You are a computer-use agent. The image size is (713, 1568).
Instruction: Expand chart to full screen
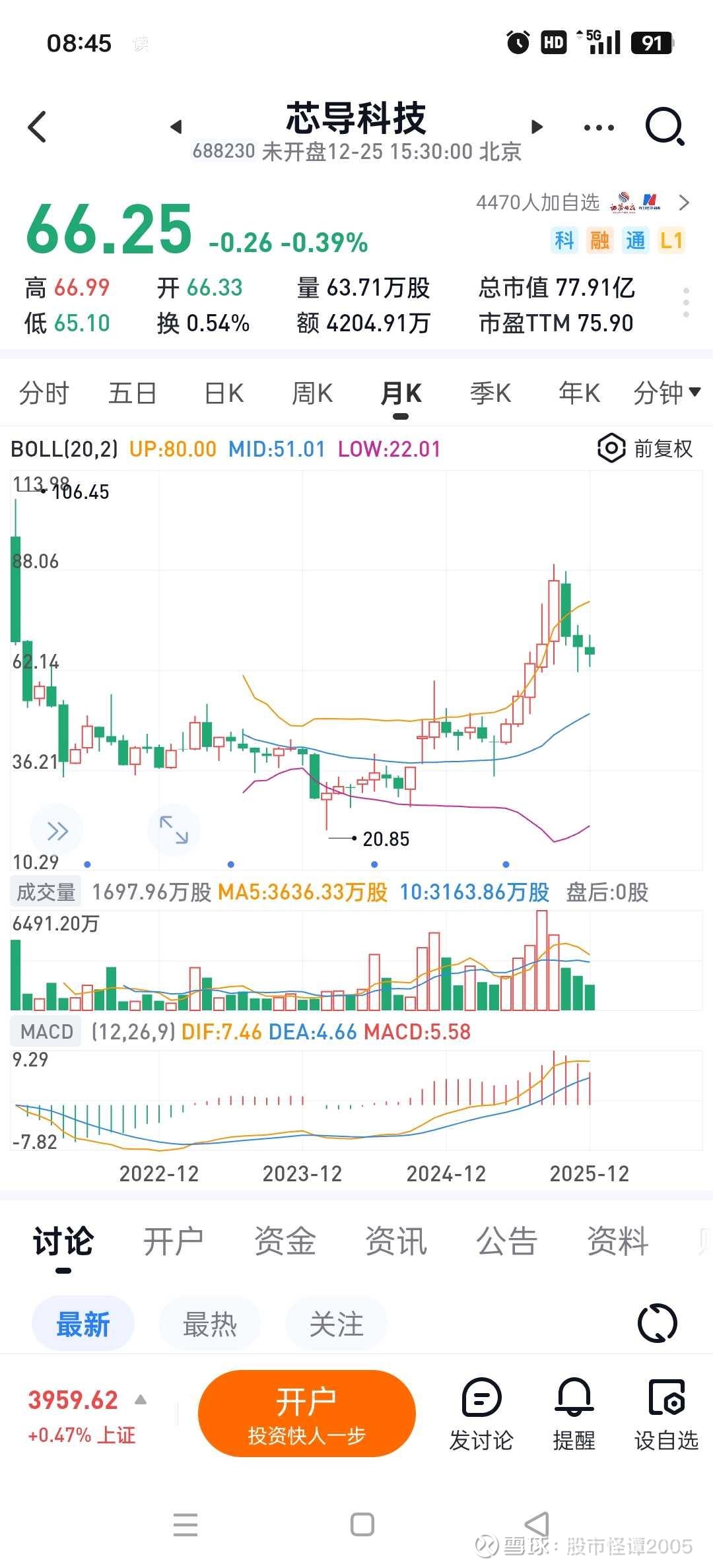pos(174,830)
